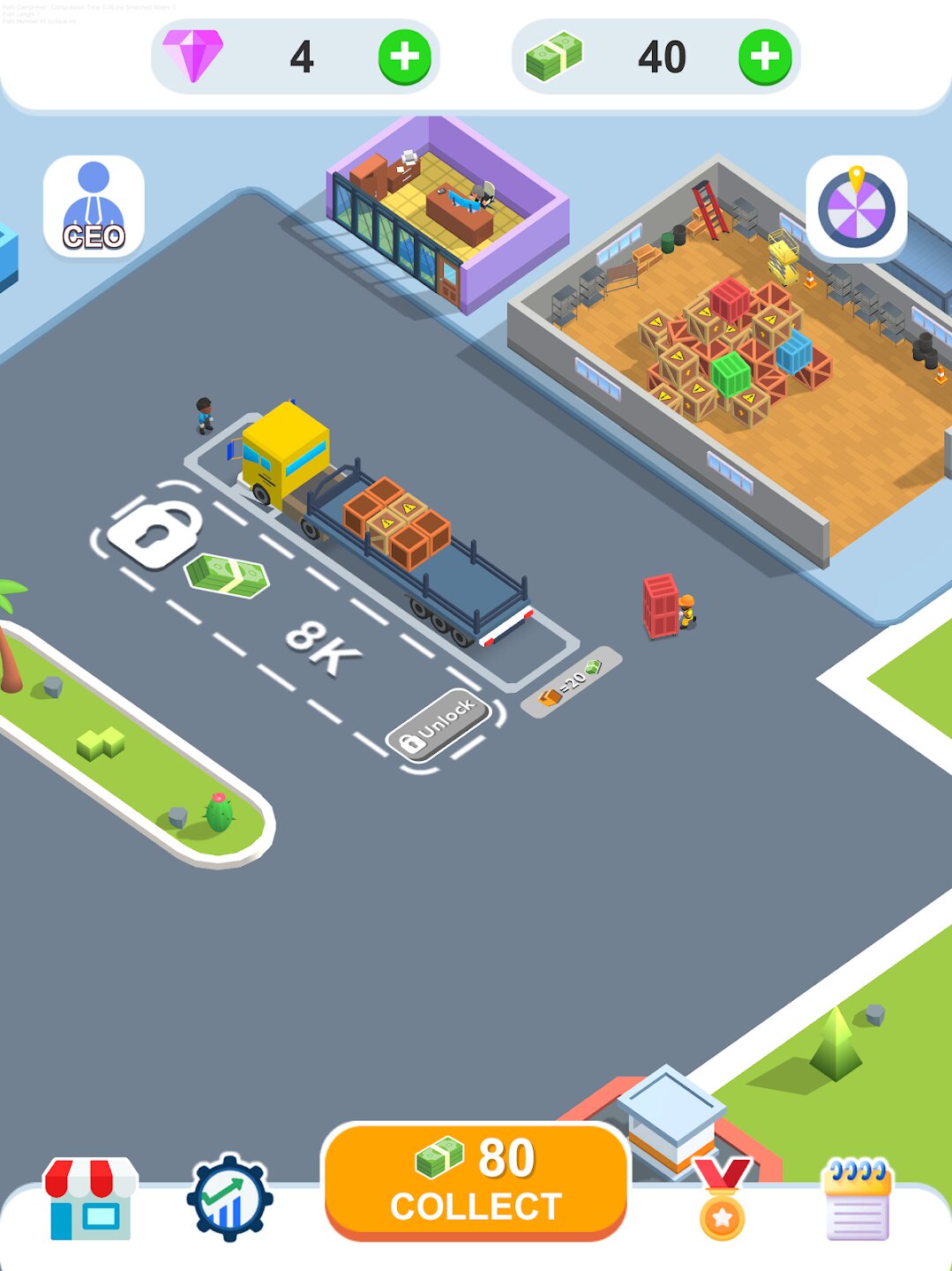Viewport: 952px width, 1271px height.
Task: Open the achievements medal
Action: click(723, 1199)
